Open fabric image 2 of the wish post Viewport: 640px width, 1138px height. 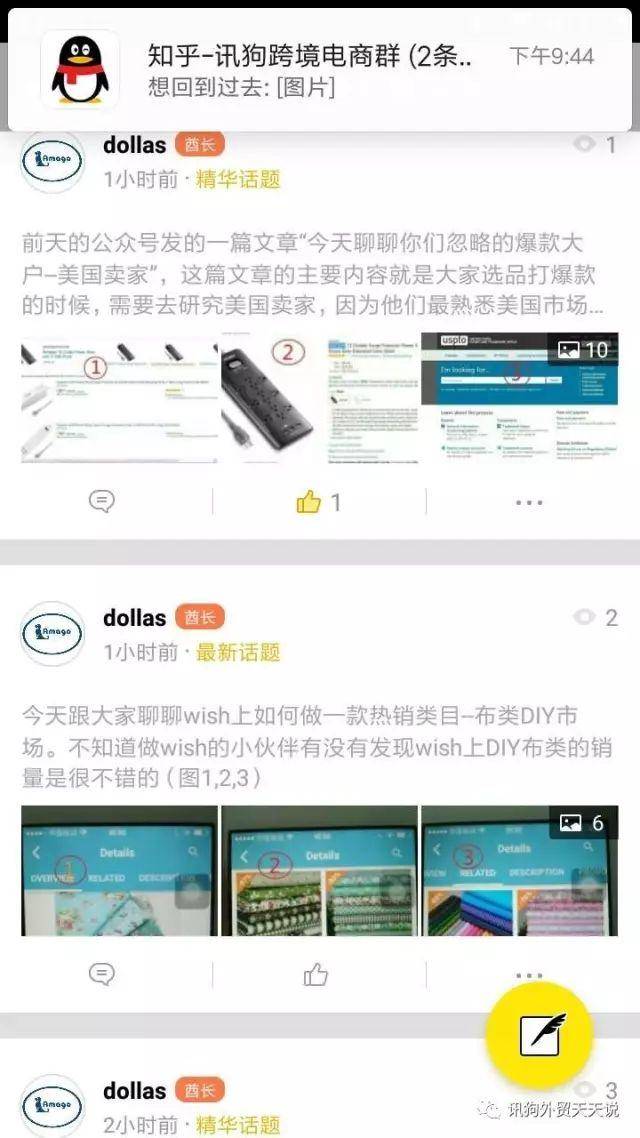pos(319,870)
